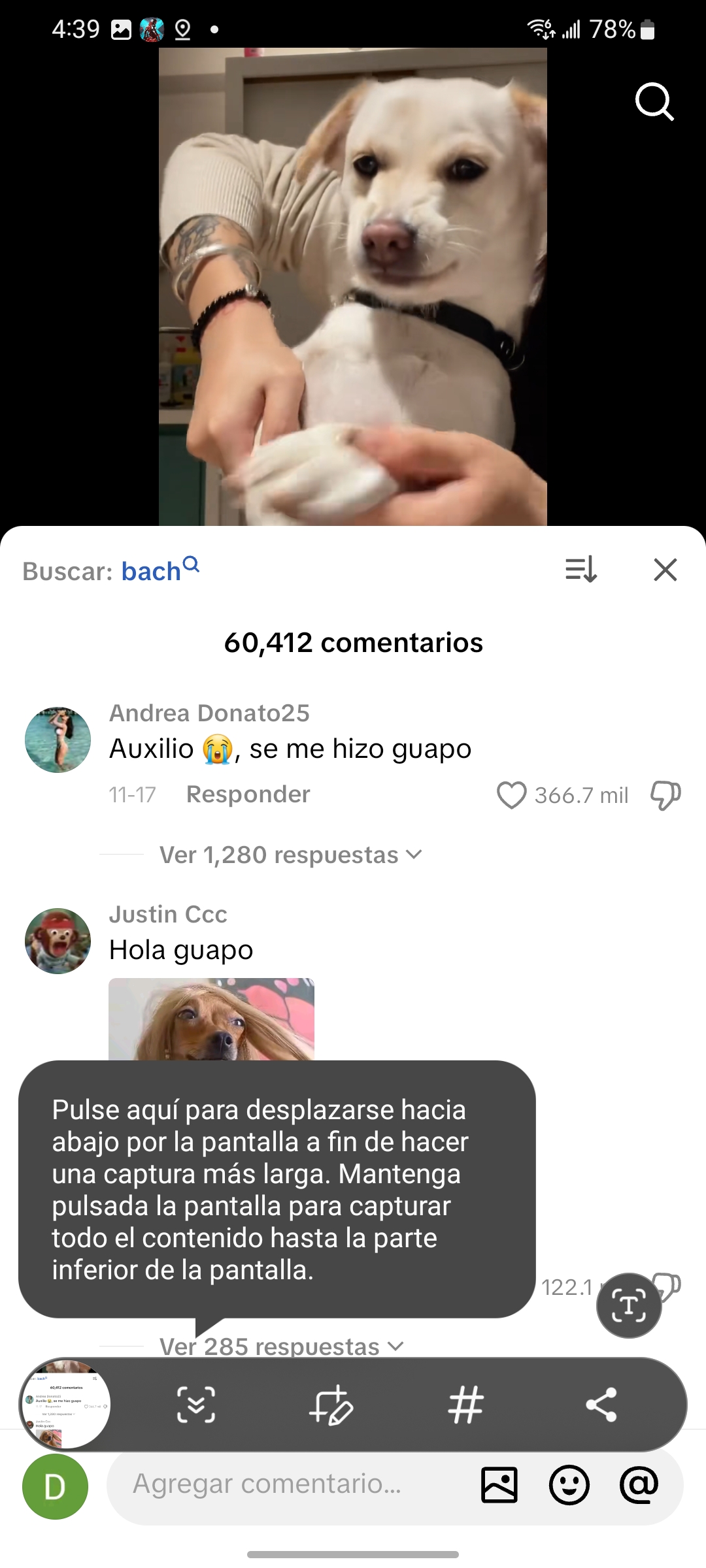Dislike Andrea Donato25's comment
This screenshot has height=1568, width=706.
coord(665,795)
